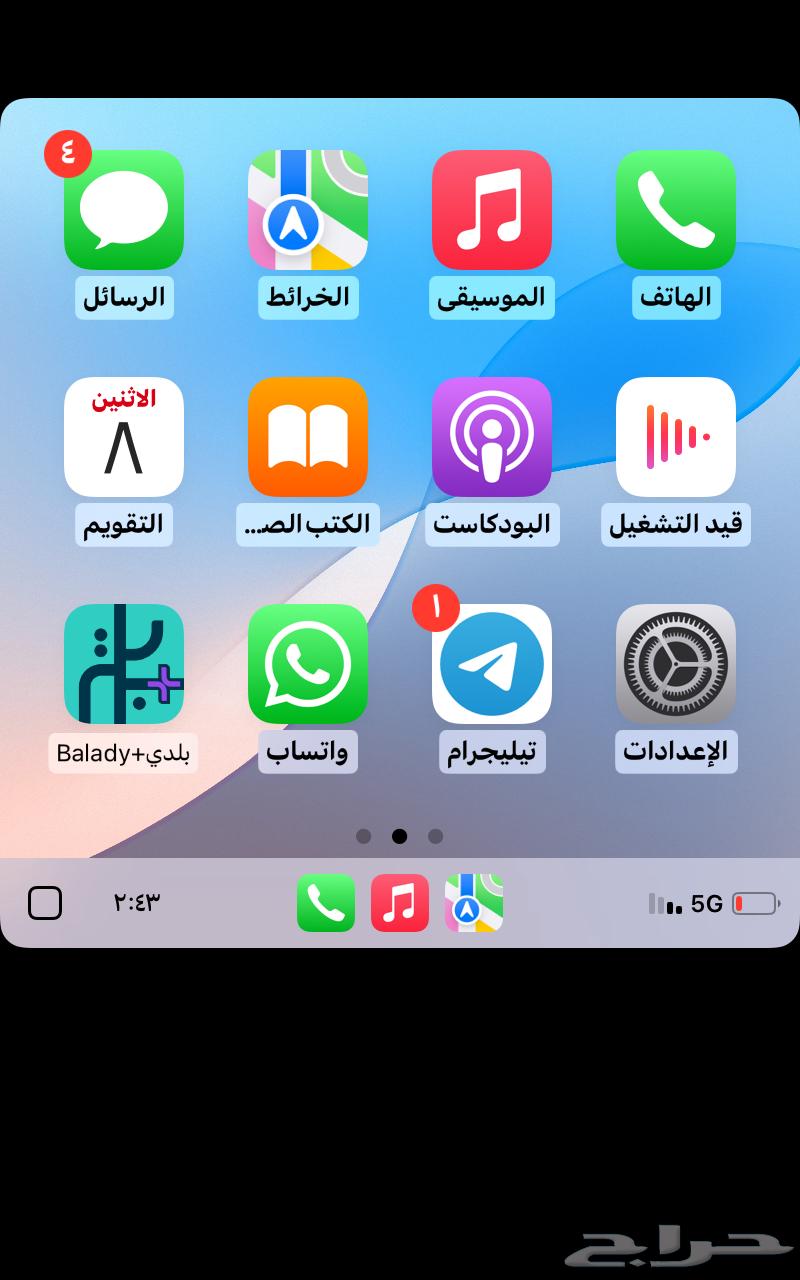
Task: Launch the Maps app (الخرائط) from the grid
Action: coord(308,210)
